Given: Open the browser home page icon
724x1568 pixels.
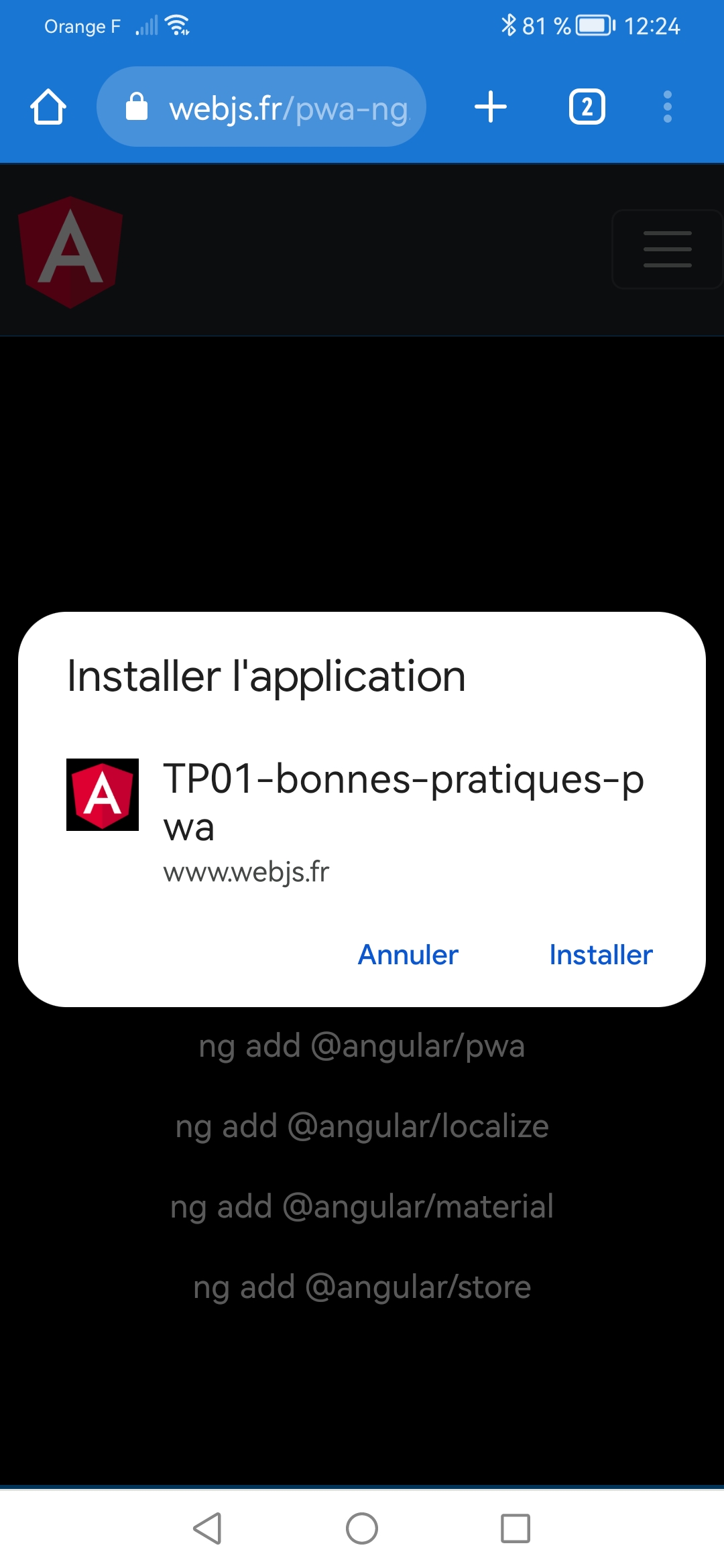Looking at the screenshot, I should (48, 107).
